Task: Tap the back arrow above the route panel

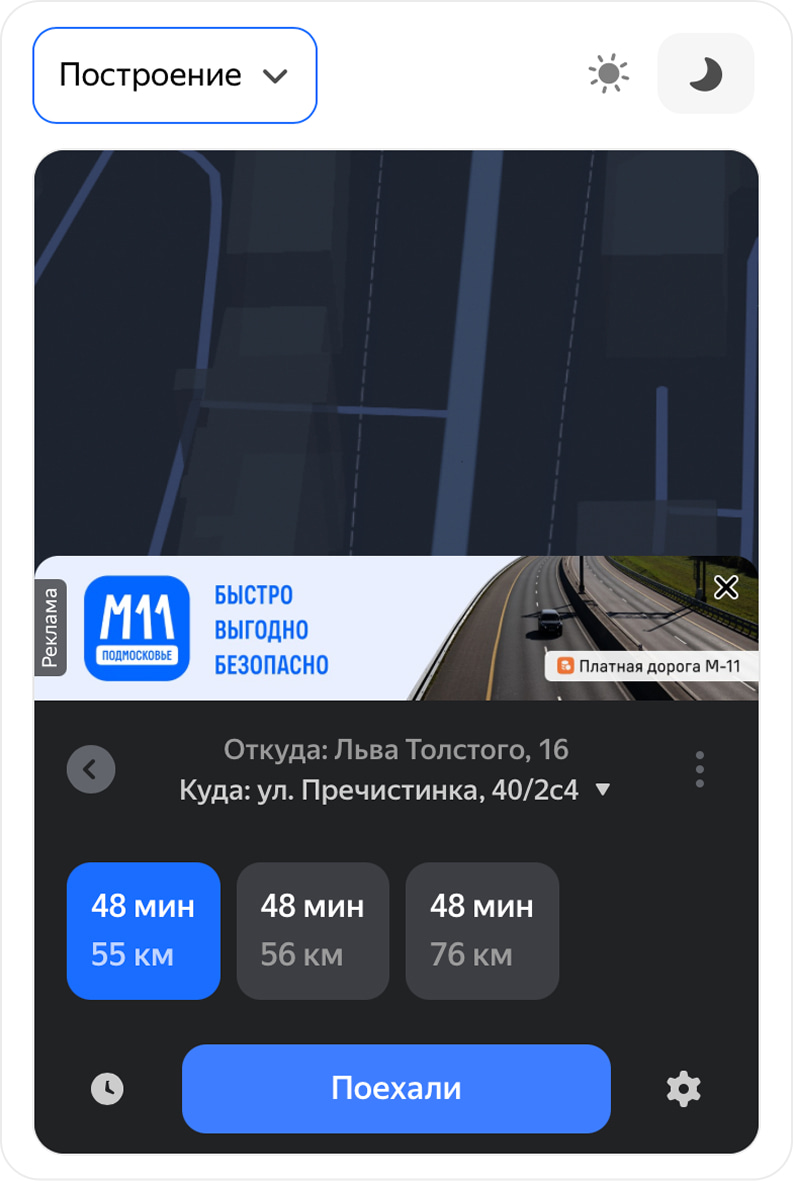Action: (91, 769)
